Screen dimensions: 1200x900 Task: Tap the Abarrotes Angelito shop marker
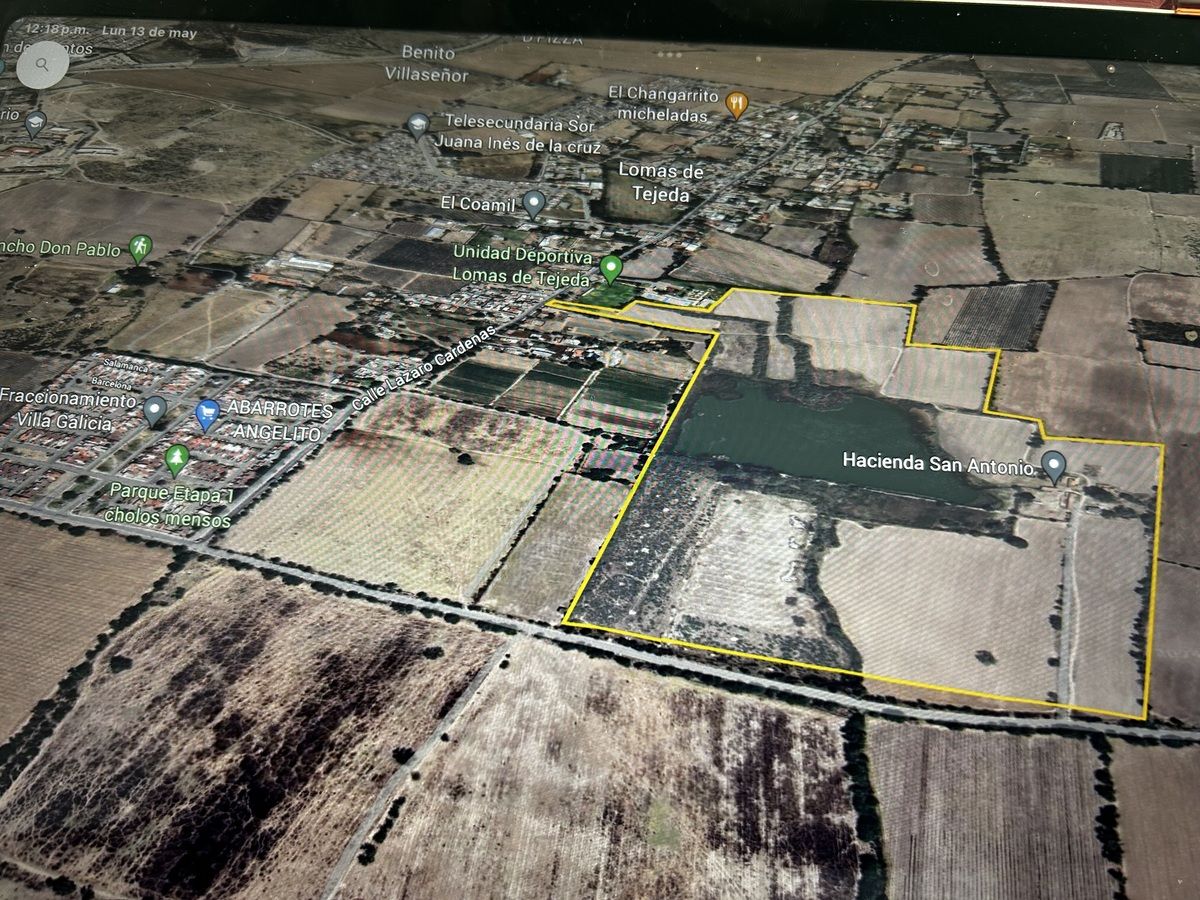(x=207, y=412)
